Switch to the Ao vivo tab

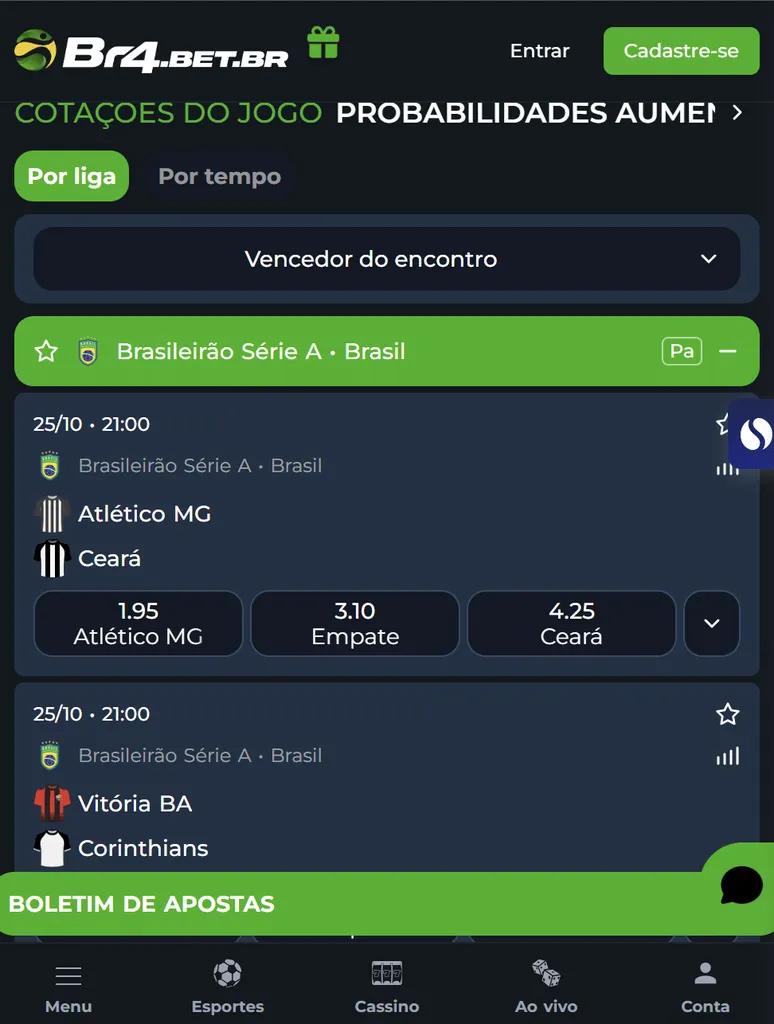tap(545, 986)
